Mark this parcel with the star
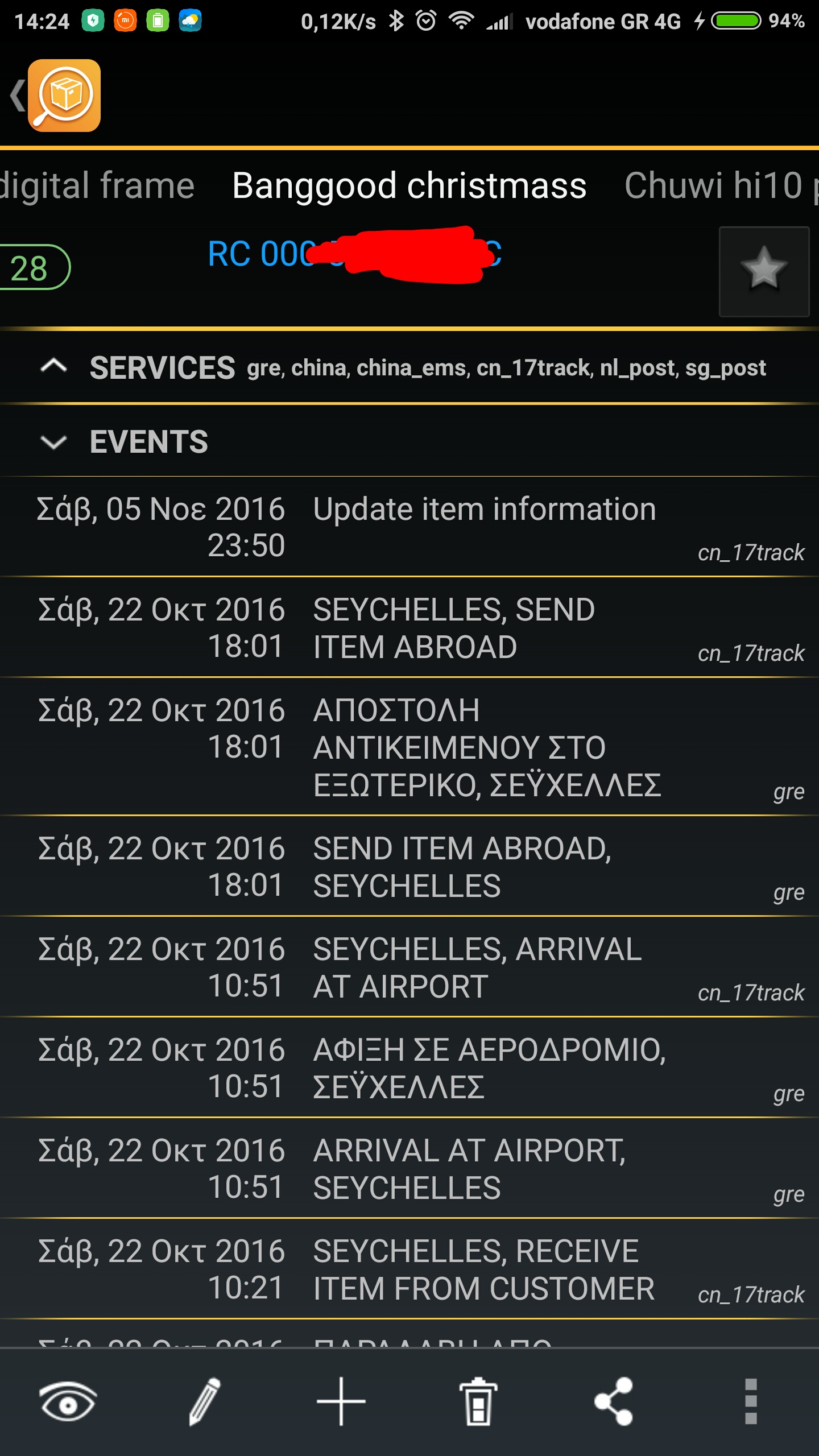 pos(764,271)
